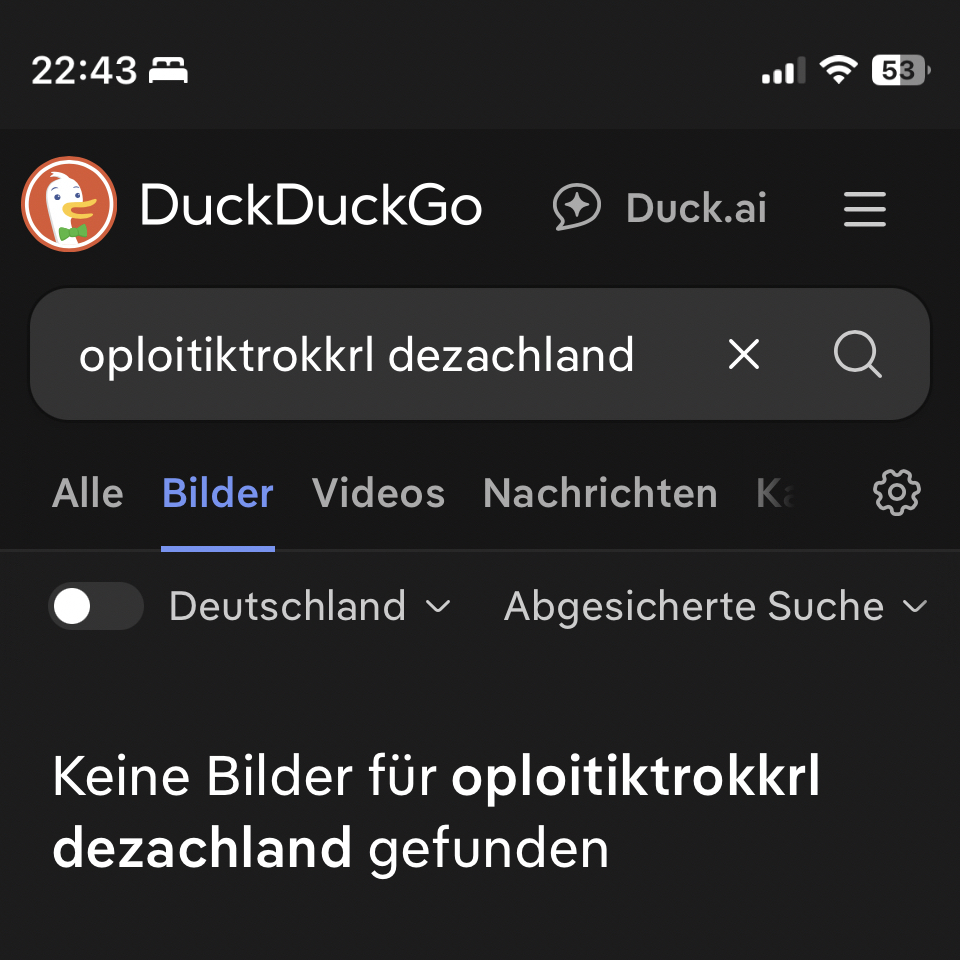Switch to the Videos tab
Viewport: 960px width, 960px height.
[x=378, y=493]
